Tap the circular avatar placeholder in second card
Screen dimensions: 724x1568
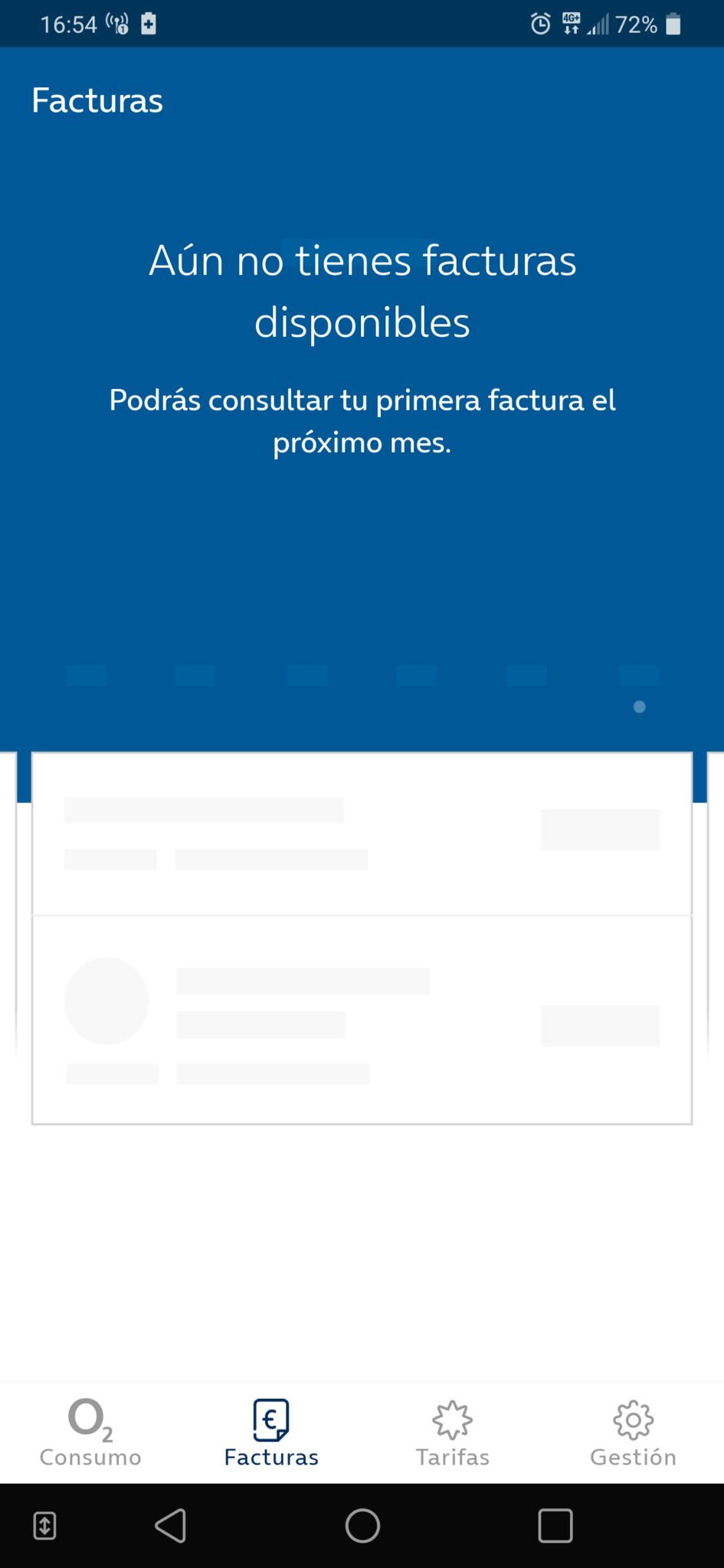click(107, 999)
